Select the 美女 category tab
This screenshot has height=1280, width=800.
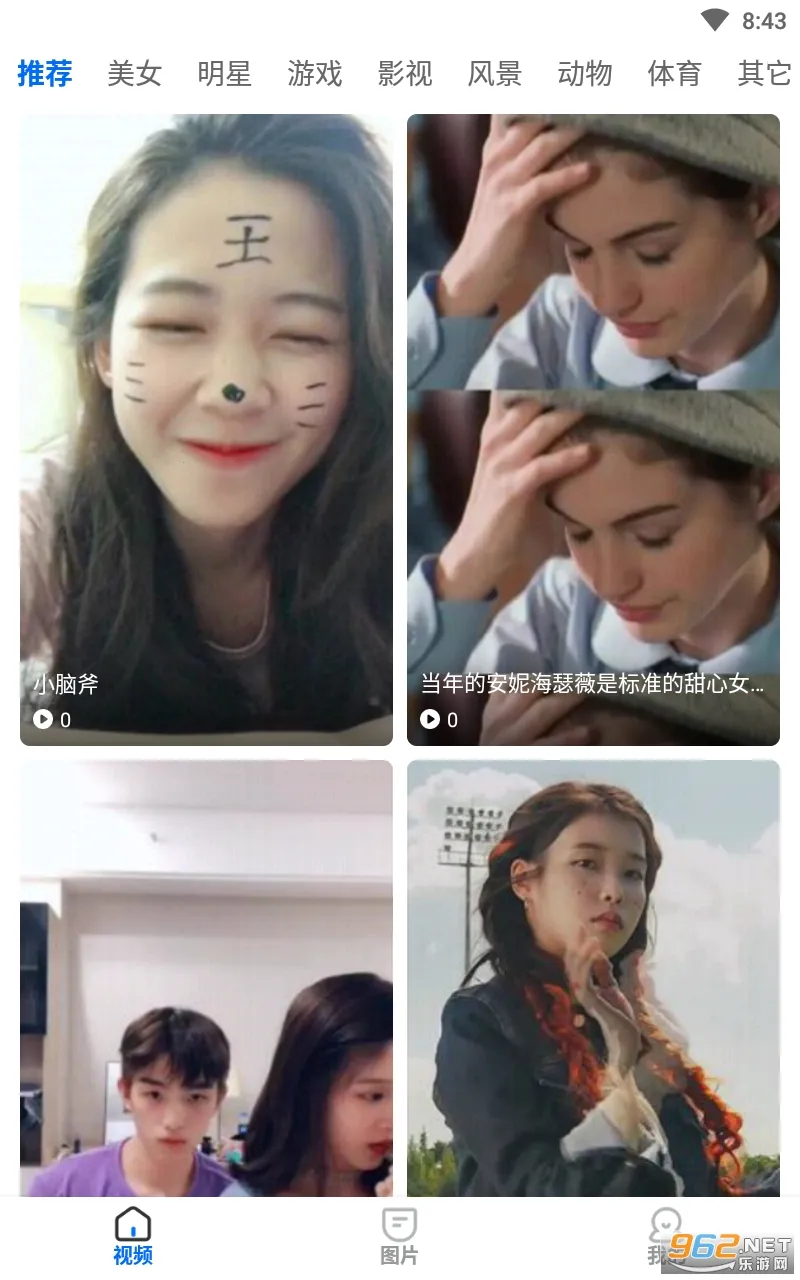coord(134,74)
